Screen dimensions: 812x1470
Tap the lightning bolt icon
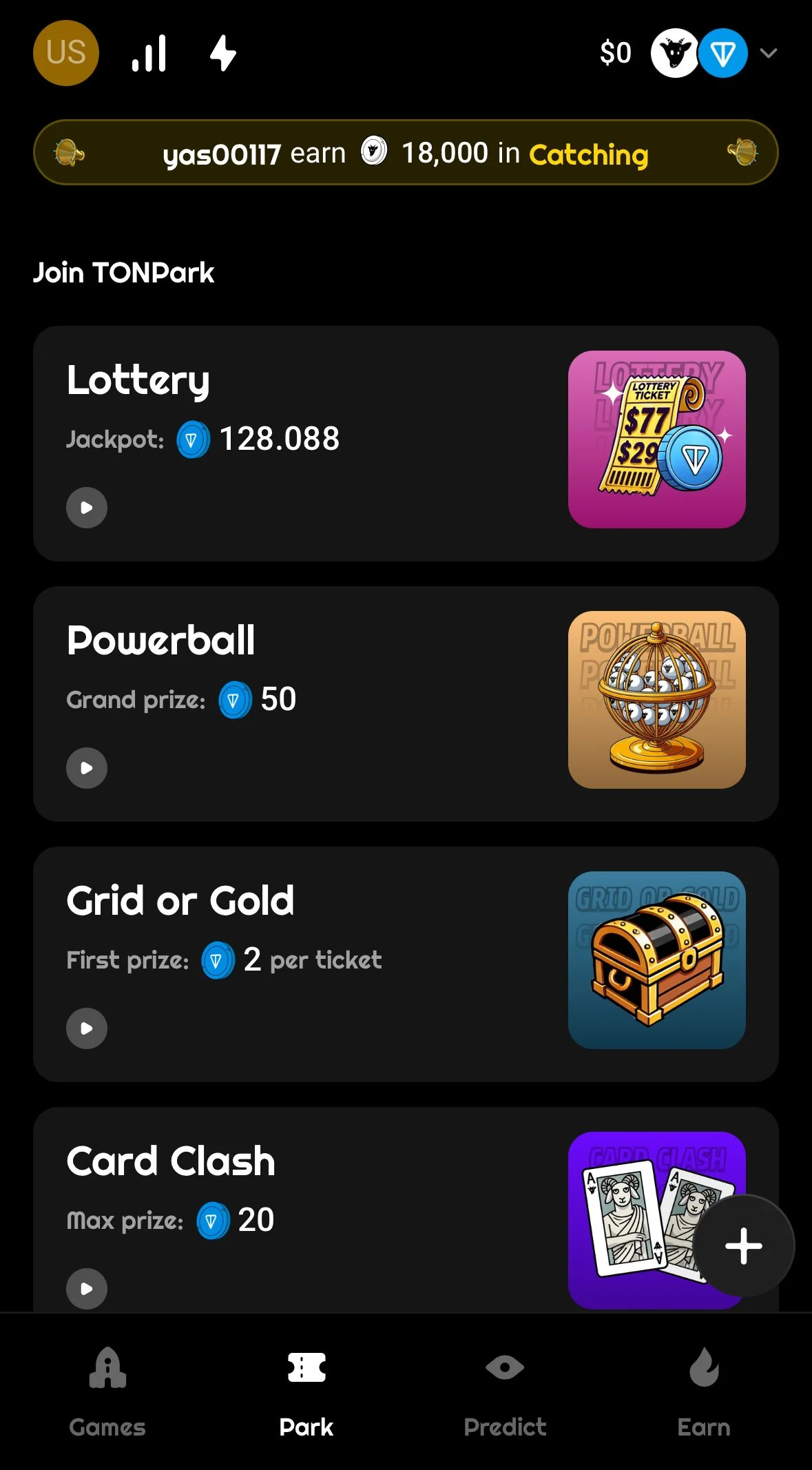[x=223, y=53]
